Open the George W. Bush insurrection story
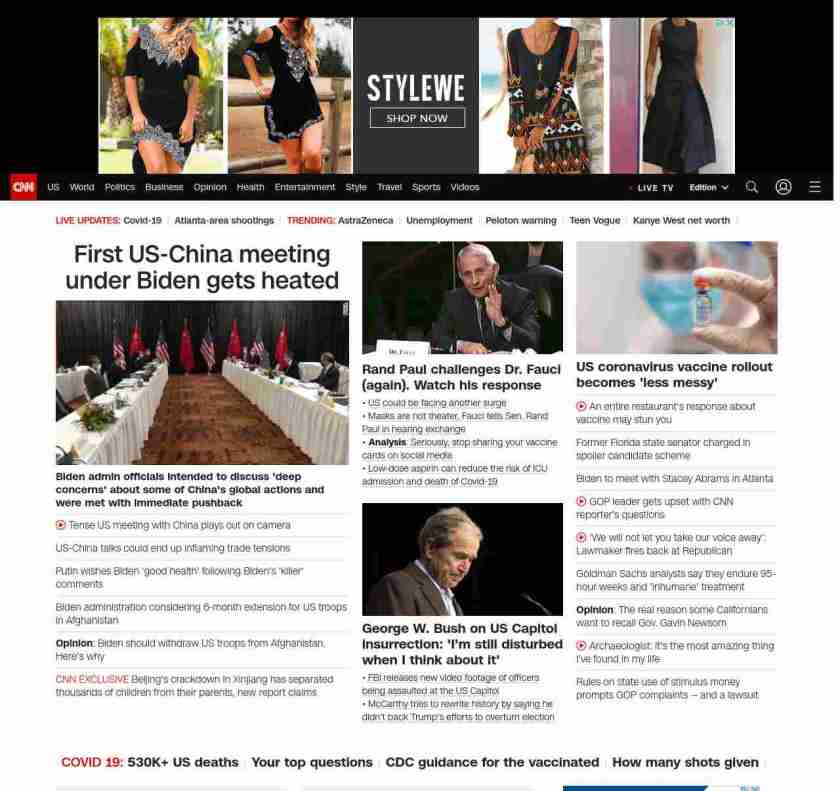The width and height of the screenshot is (840, 791). (x=462, y=644)
